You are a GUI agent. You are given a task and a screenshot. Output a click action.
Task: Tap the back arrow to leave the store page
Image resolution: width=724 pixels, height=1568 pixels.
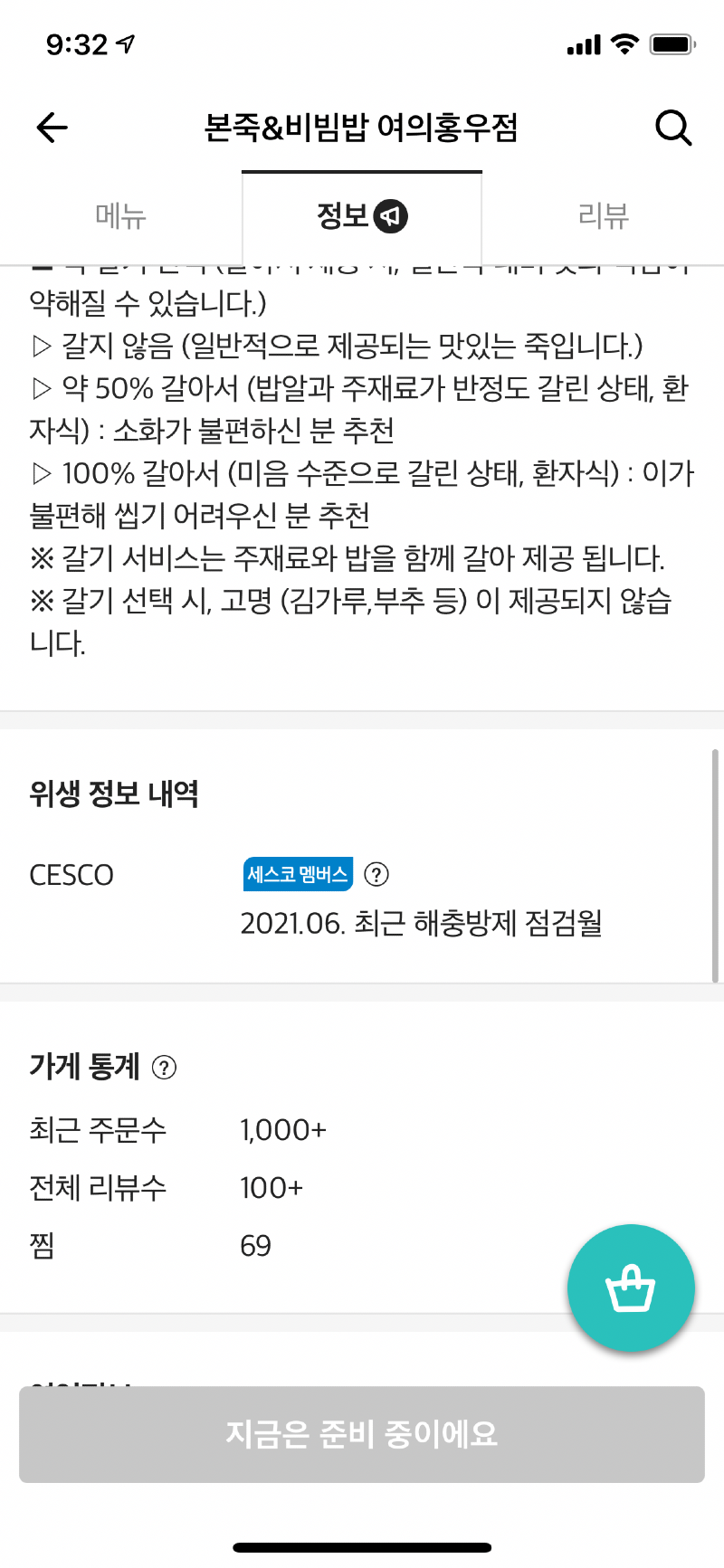click(52, 128)
